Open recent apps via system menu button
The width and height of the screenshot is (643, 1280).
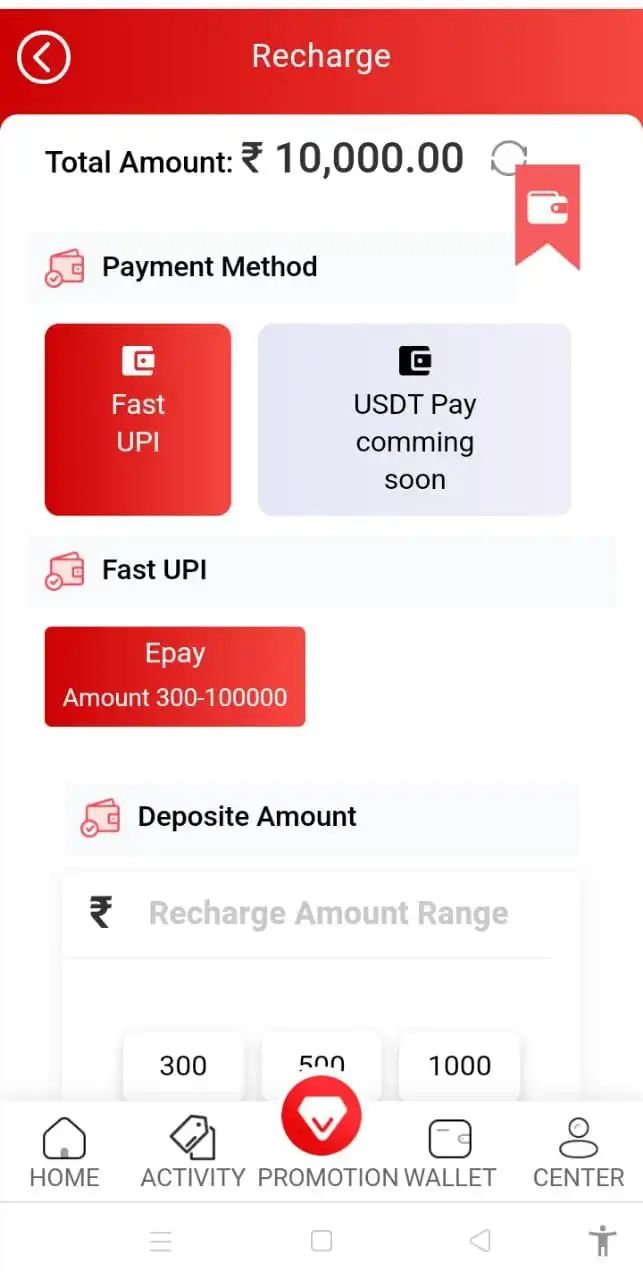(x=161, y=1242)
